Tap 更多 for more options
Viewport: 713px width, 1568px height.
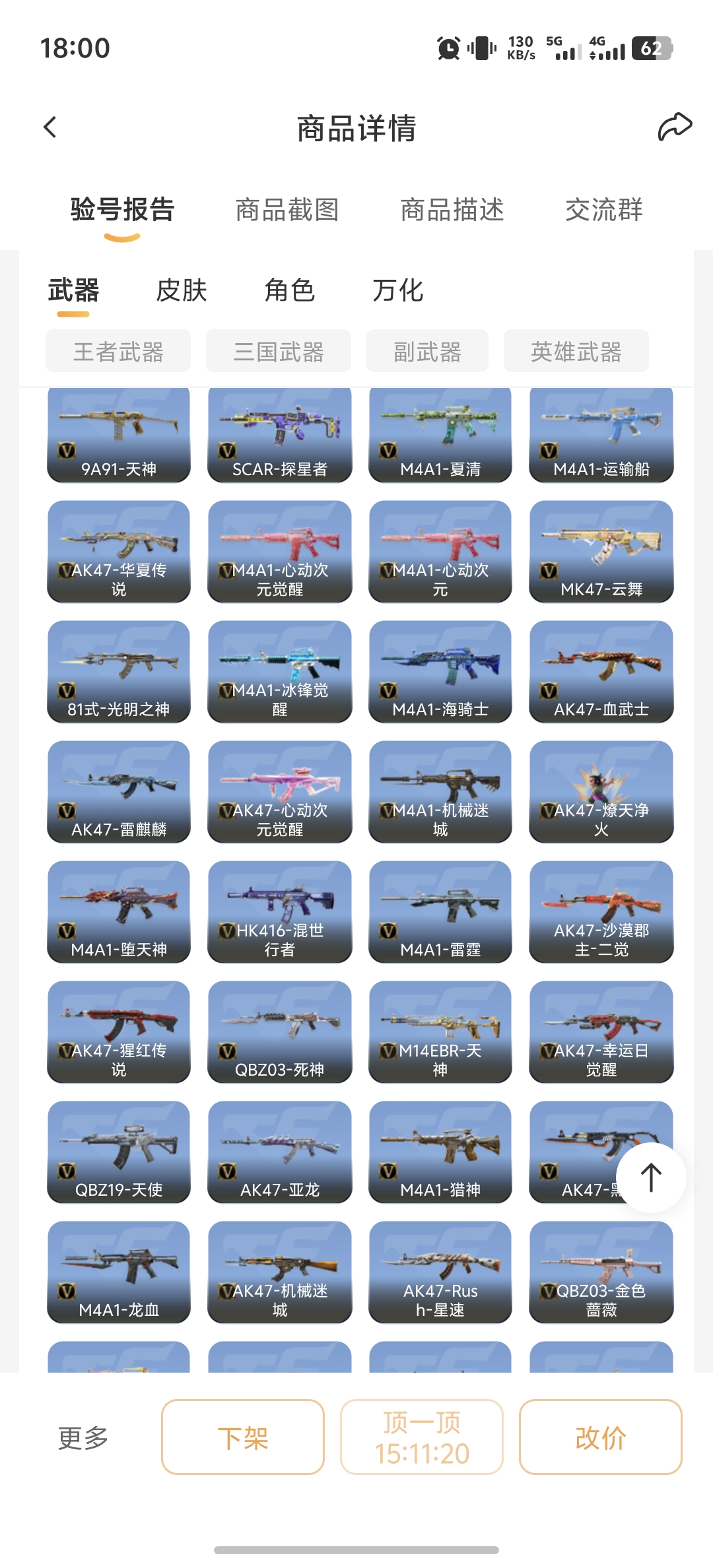pyautogui.click(x=83, y=1437)
